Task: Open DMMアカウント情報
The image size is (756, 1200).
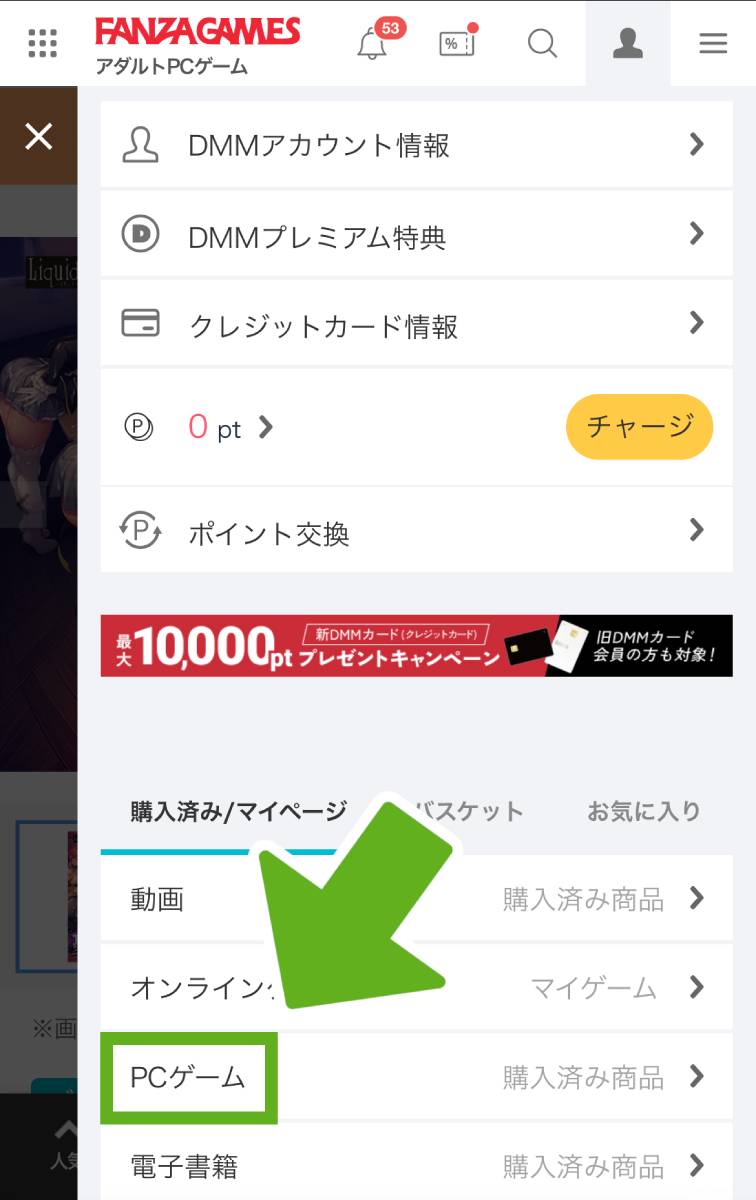Action: pos(416,146)
